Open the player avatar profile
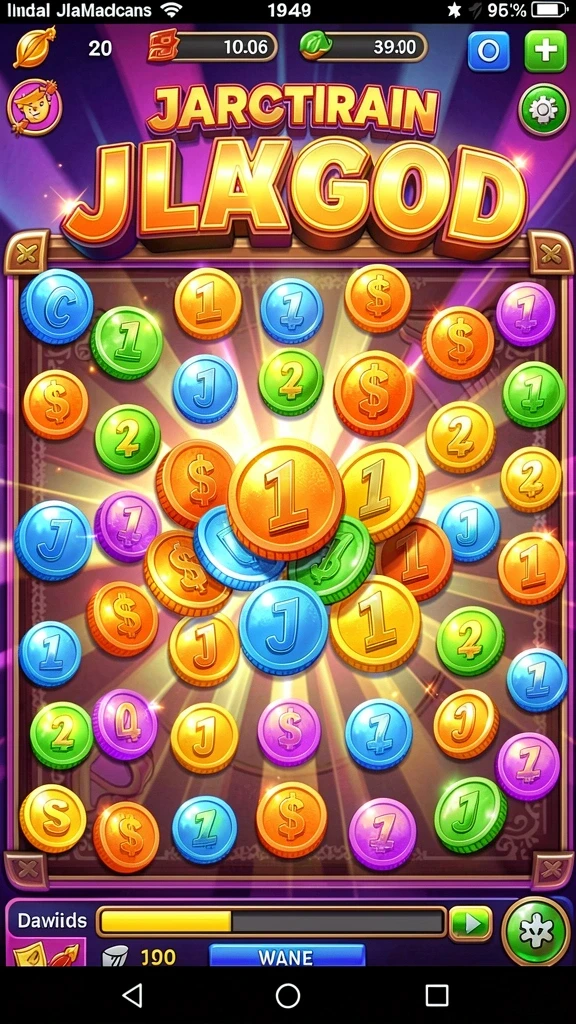The image size is (576, 1024). tap(35, 108)
